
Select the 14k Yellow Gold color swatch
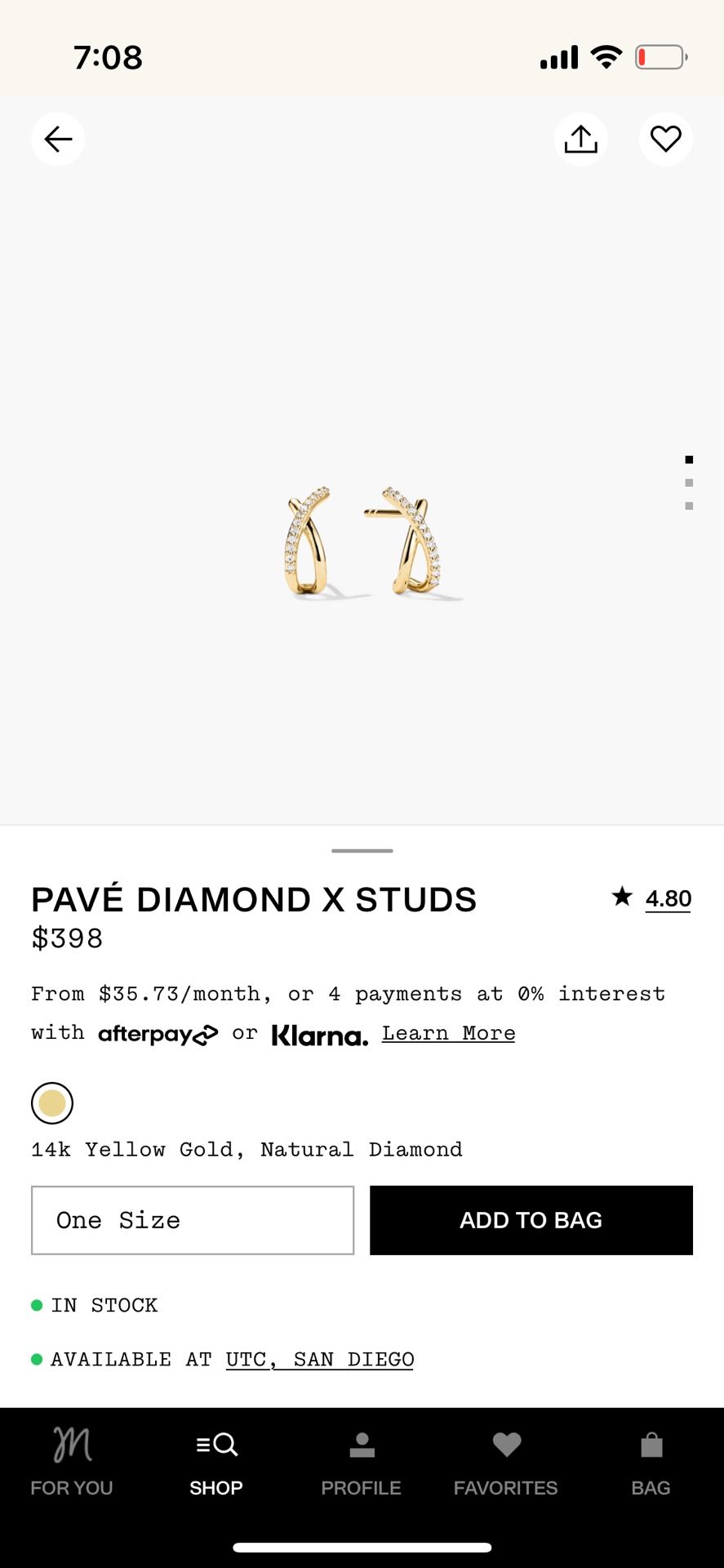pyautogui.click(x=52, y=1102)
